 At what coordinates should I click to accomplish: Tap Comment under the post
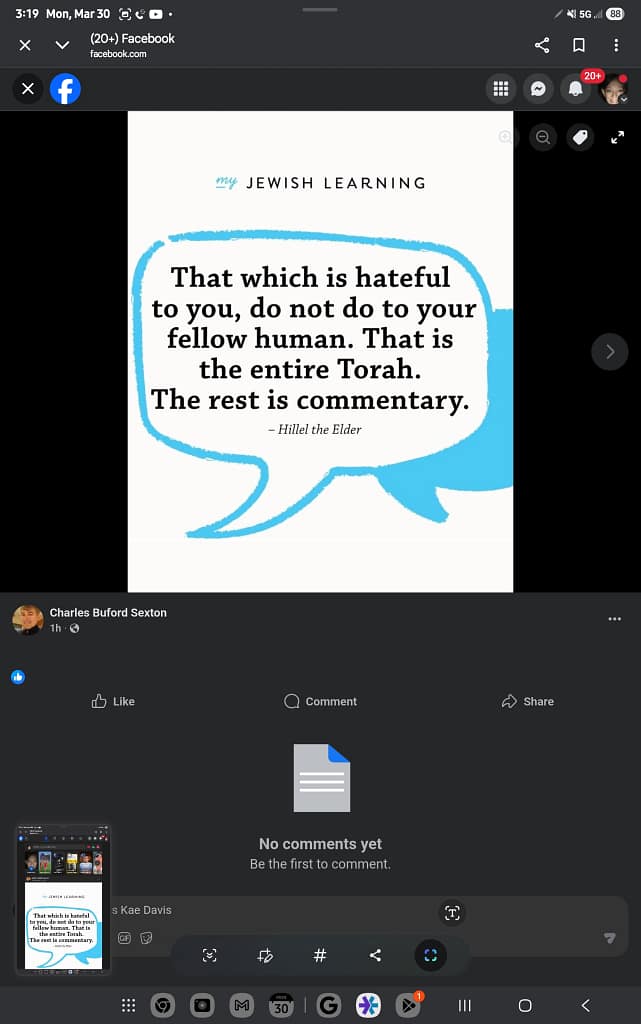point(320,701)
